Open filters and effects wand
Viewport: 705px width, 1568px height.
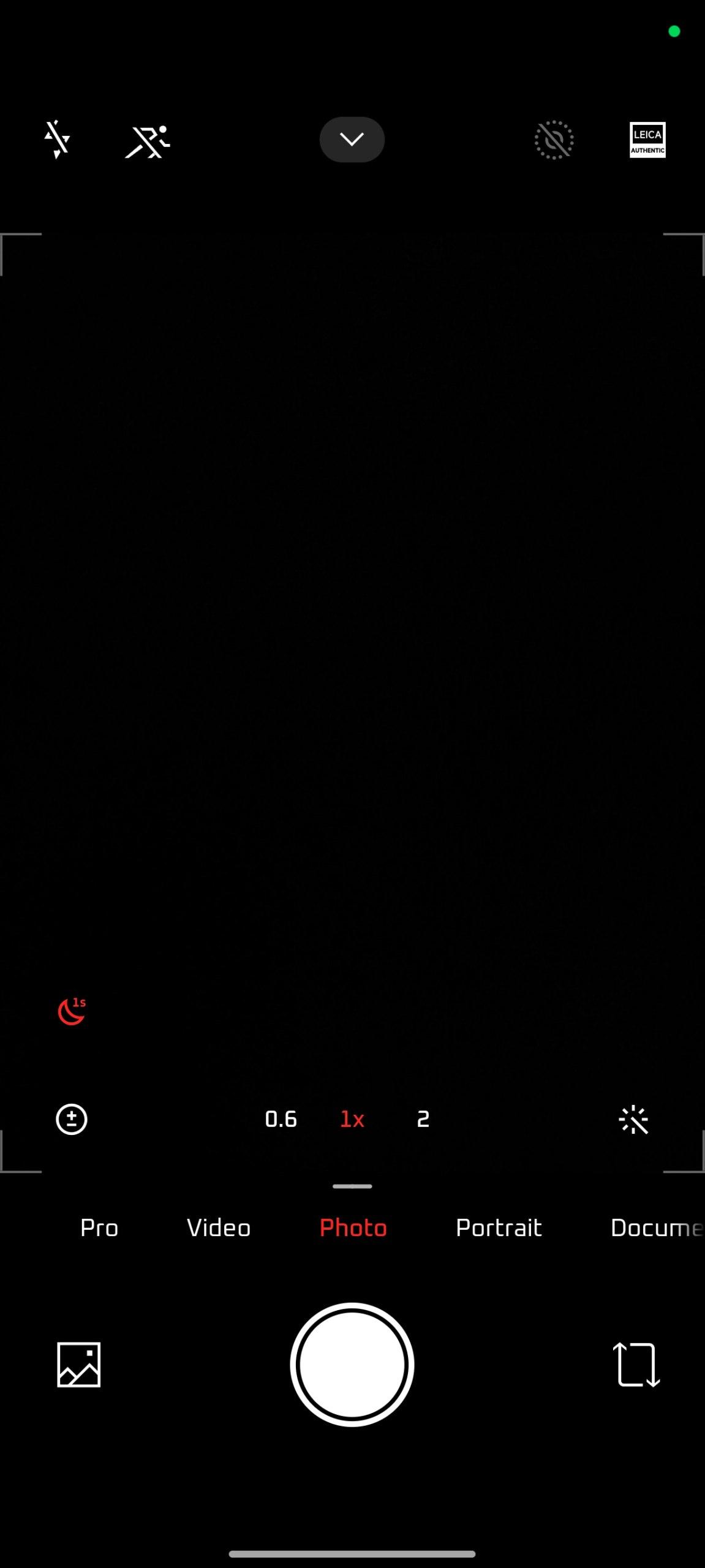click(634, 1120)
